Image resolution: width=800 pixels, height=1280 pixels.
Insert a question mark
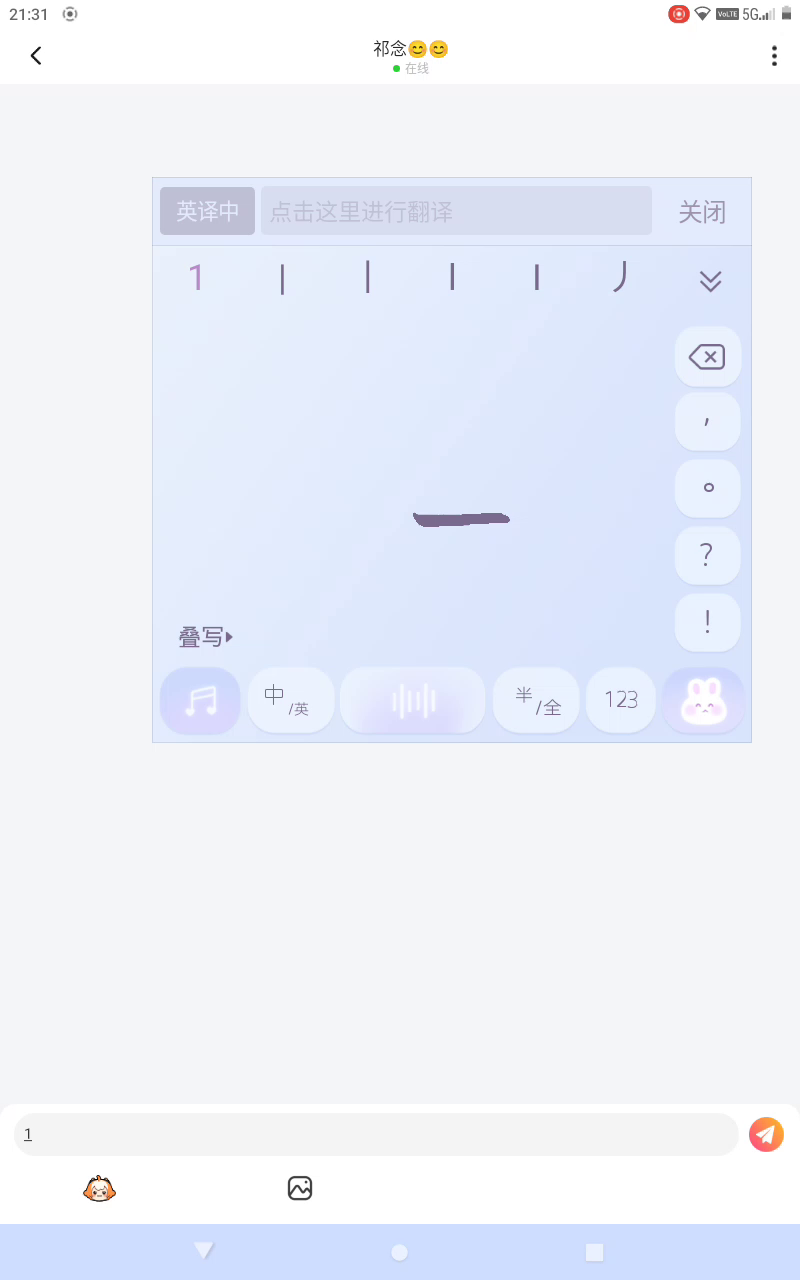[x=707, y=555]
